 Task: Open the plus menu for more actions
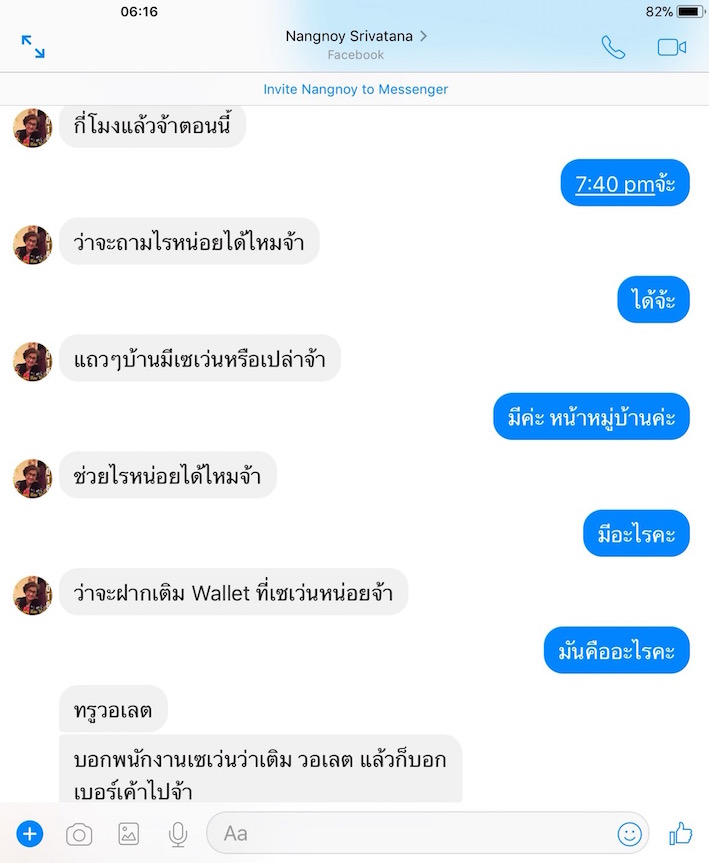(x=30, y=833)
